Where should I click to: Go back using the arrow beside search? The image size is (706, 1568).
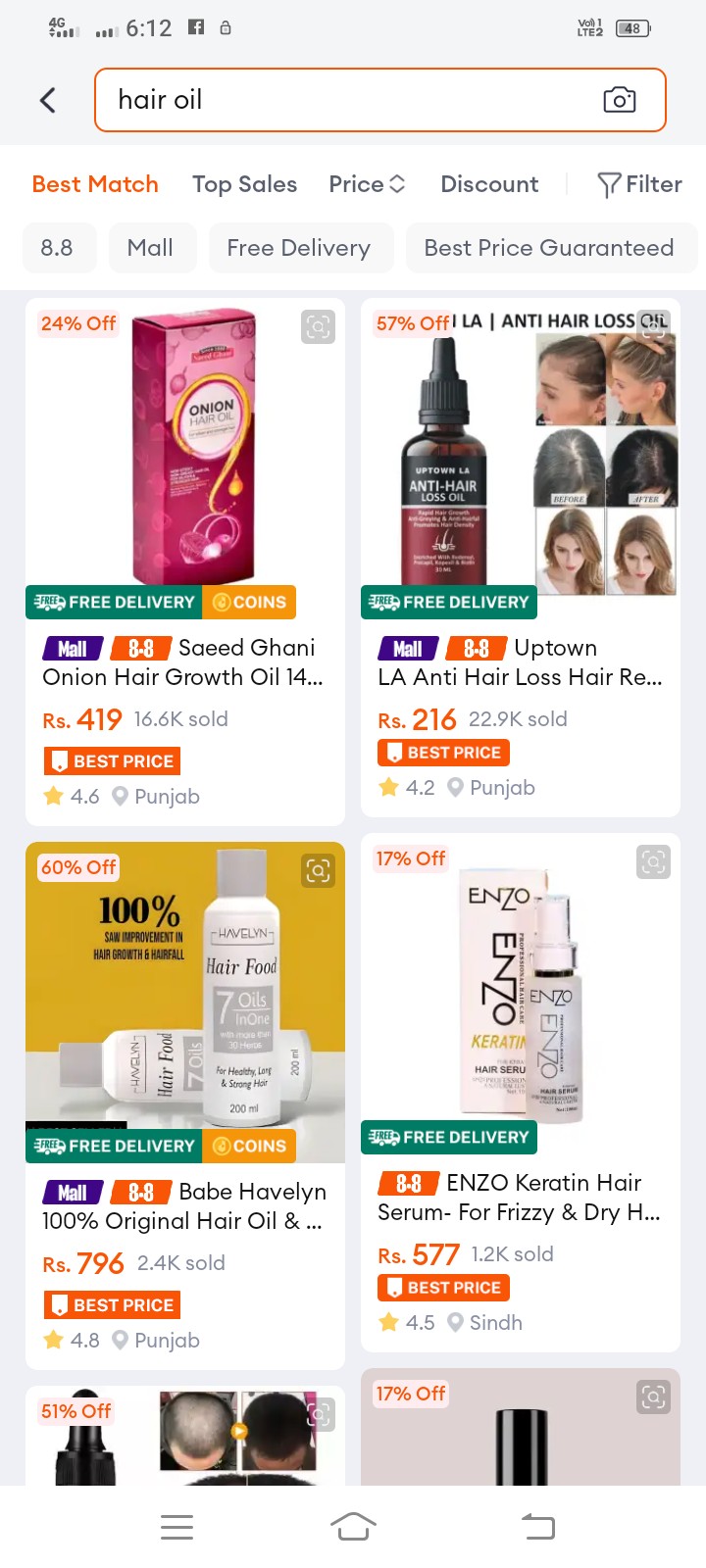point(47,100)
